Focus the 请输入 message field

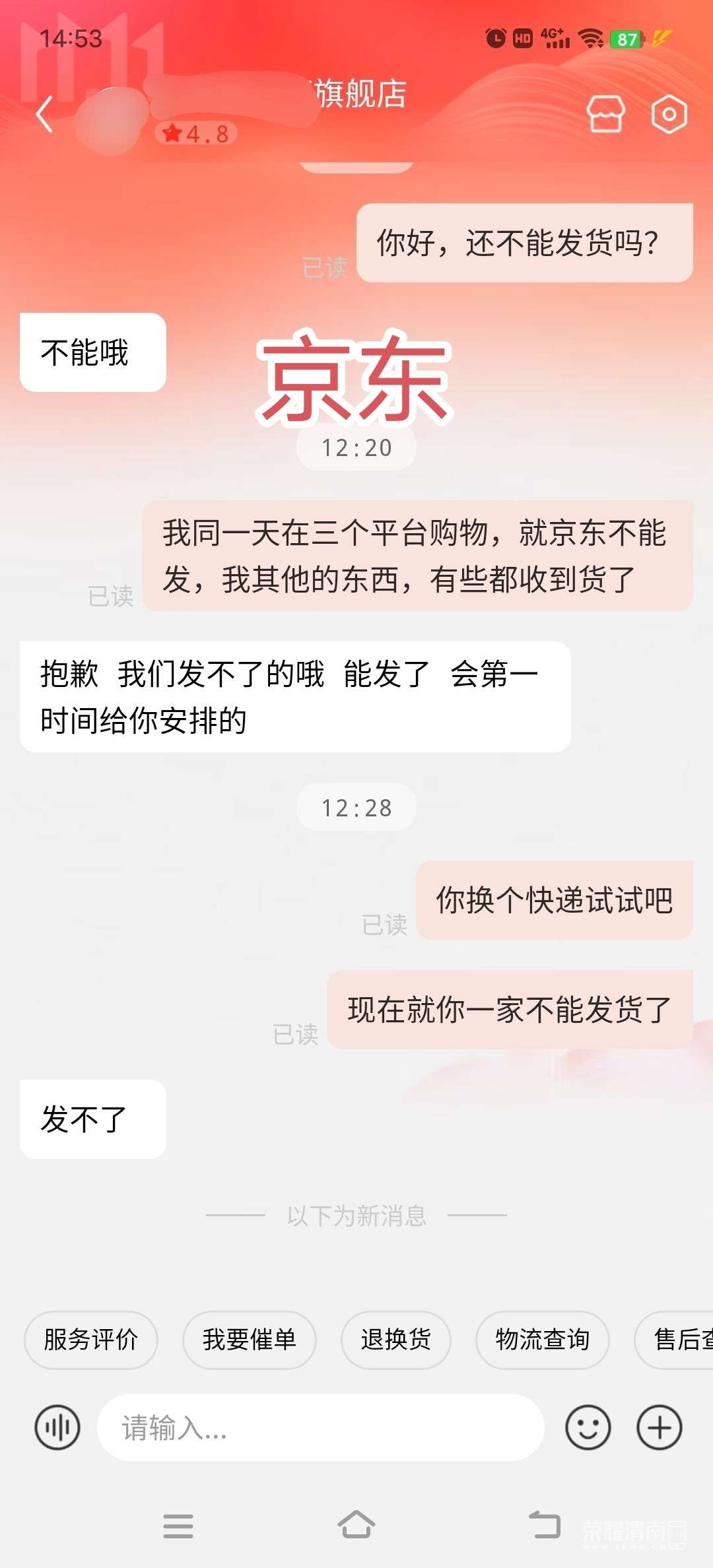point(320,1427)
